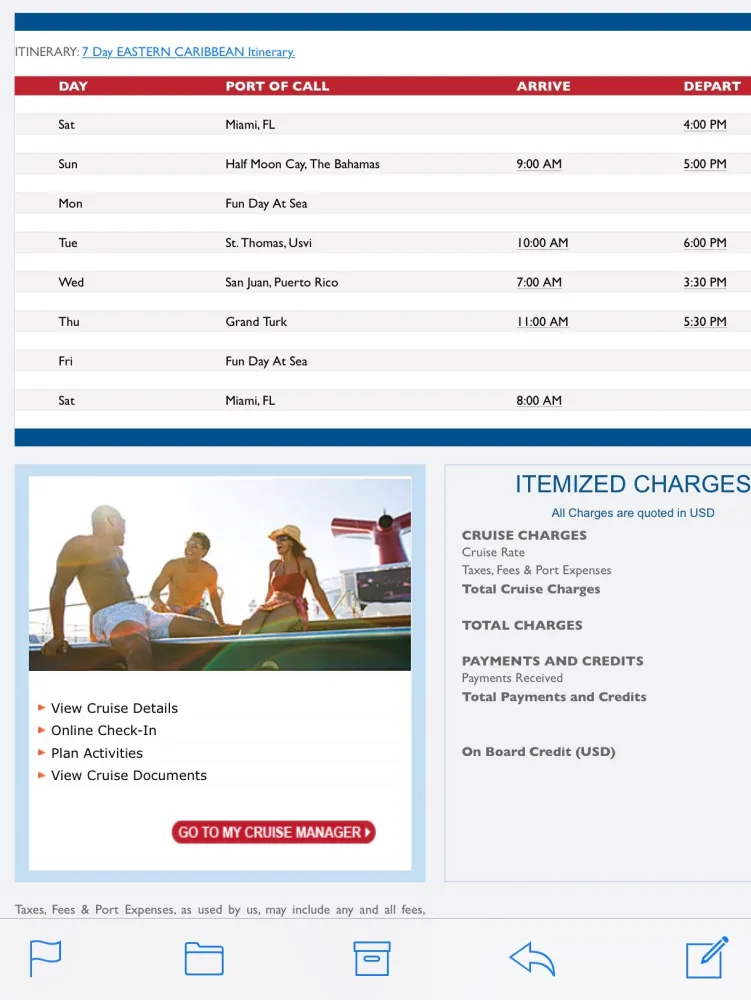This screenshot has height=1000, width=751.
Task: Open View Cruise Details link
Action: coord(114,708)
